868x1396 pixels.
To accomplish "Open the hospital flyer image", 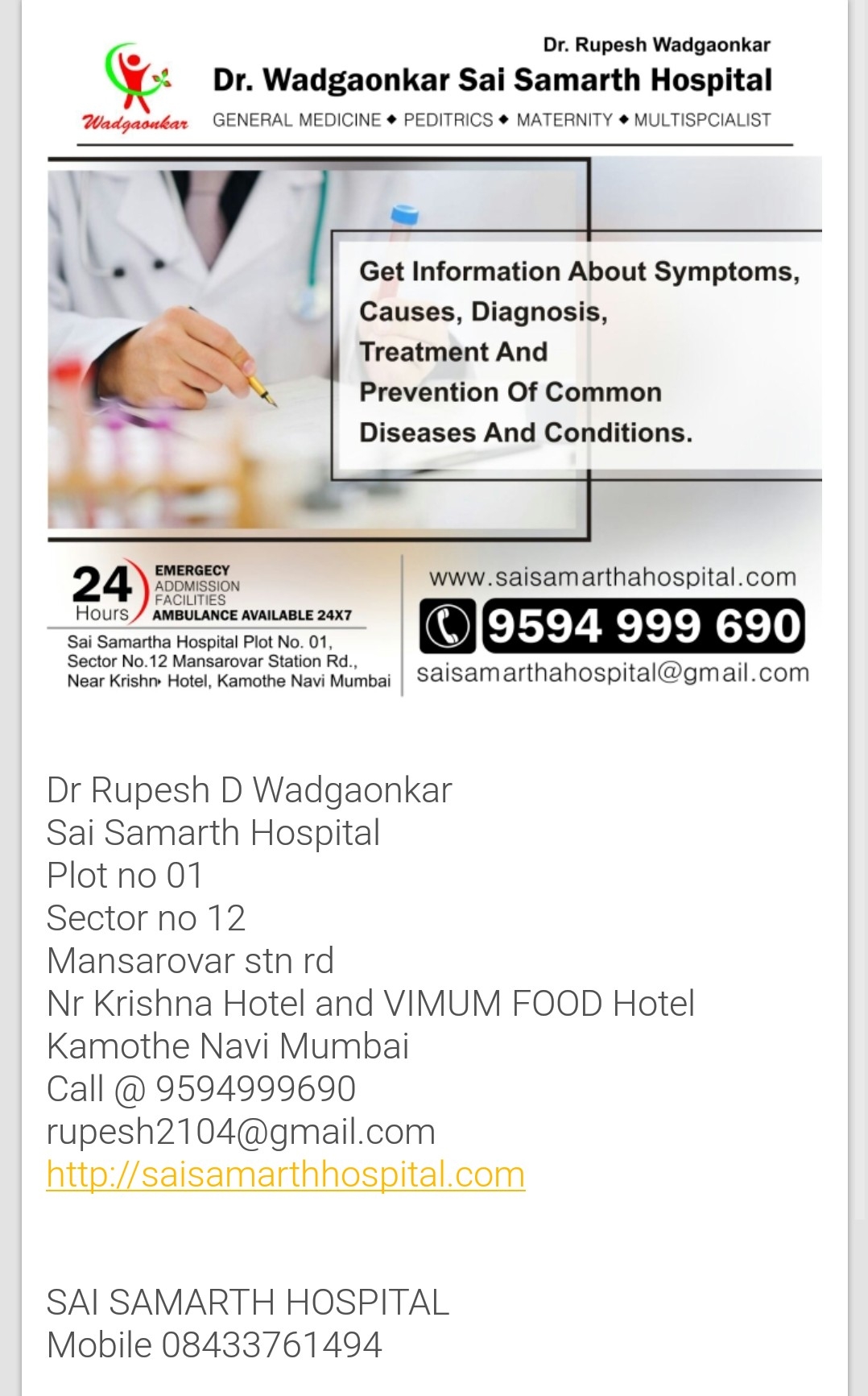I will tap(435, 362).
